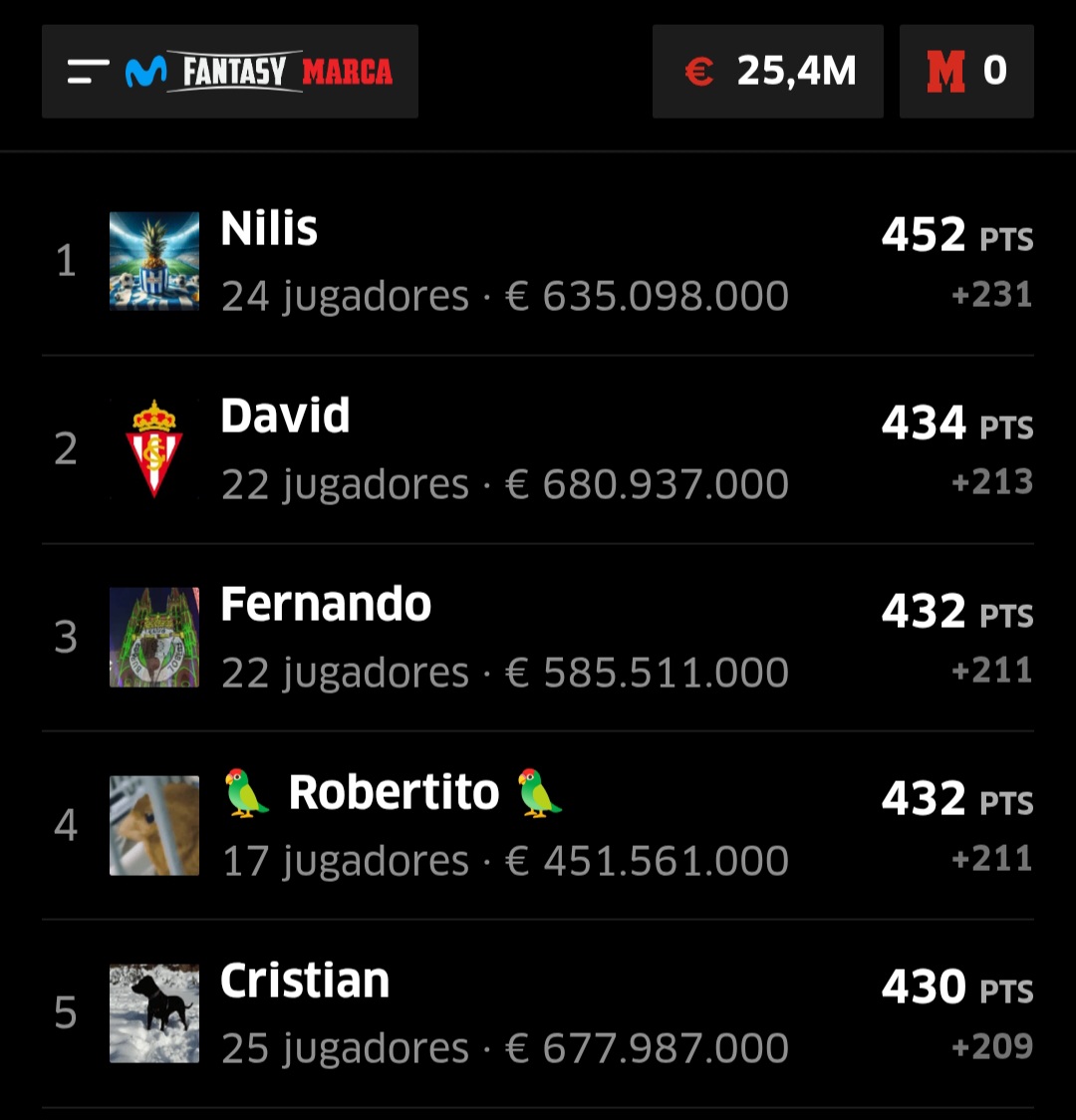Click Nilis's pineapple team avatar
The height and width of the screenshot is (1120, 1076).
click(x=153, y=260)
